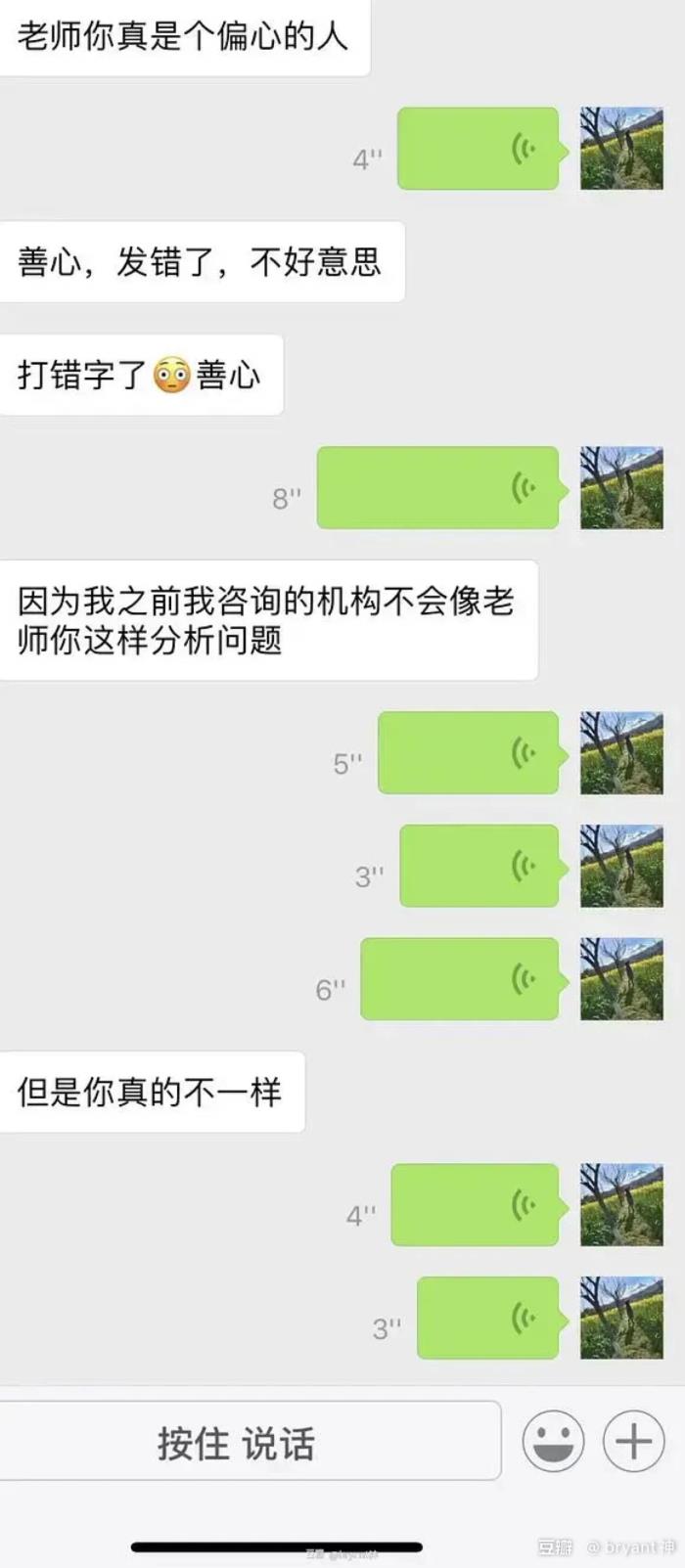
Task: Open the plus attachment menu
Action: point(633,1441)
